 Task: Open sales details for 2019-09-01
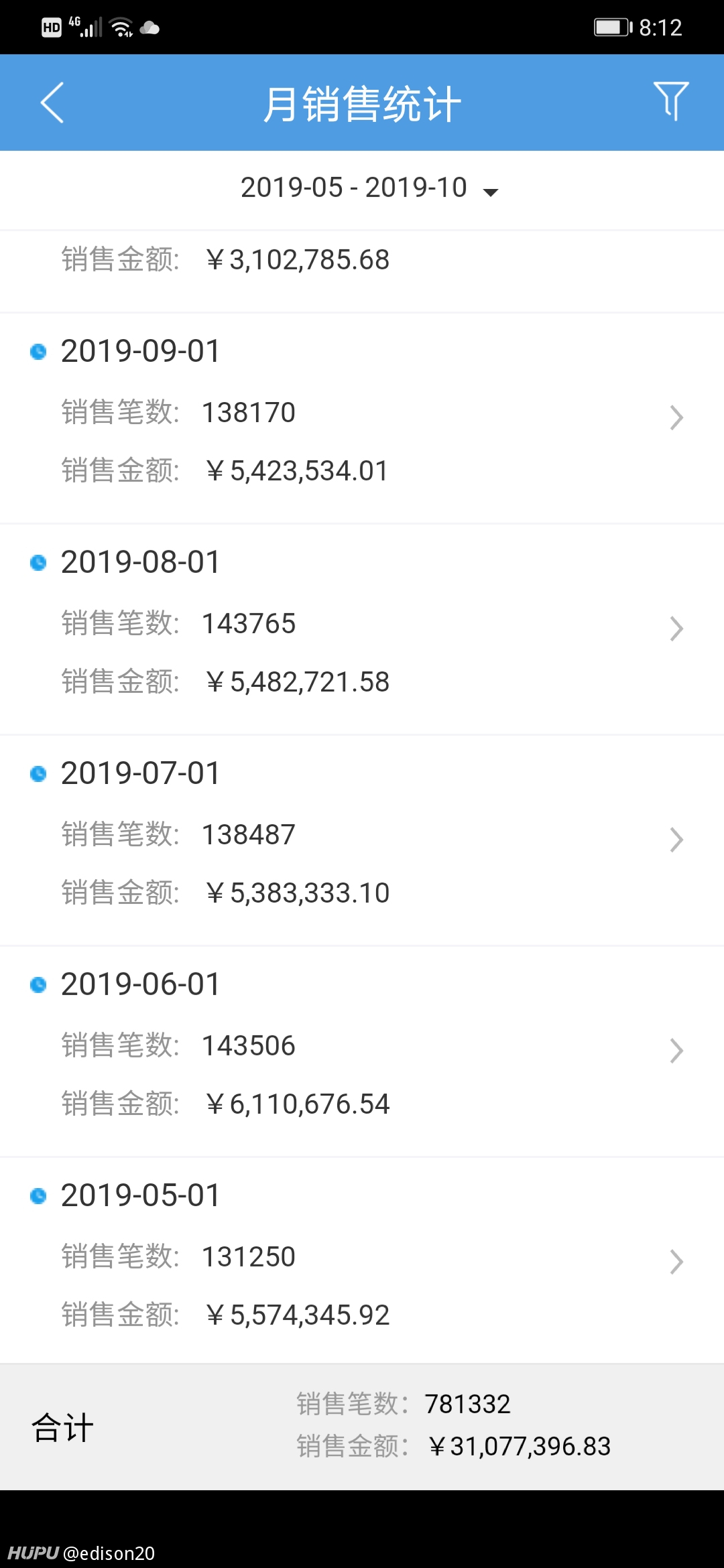362,418
